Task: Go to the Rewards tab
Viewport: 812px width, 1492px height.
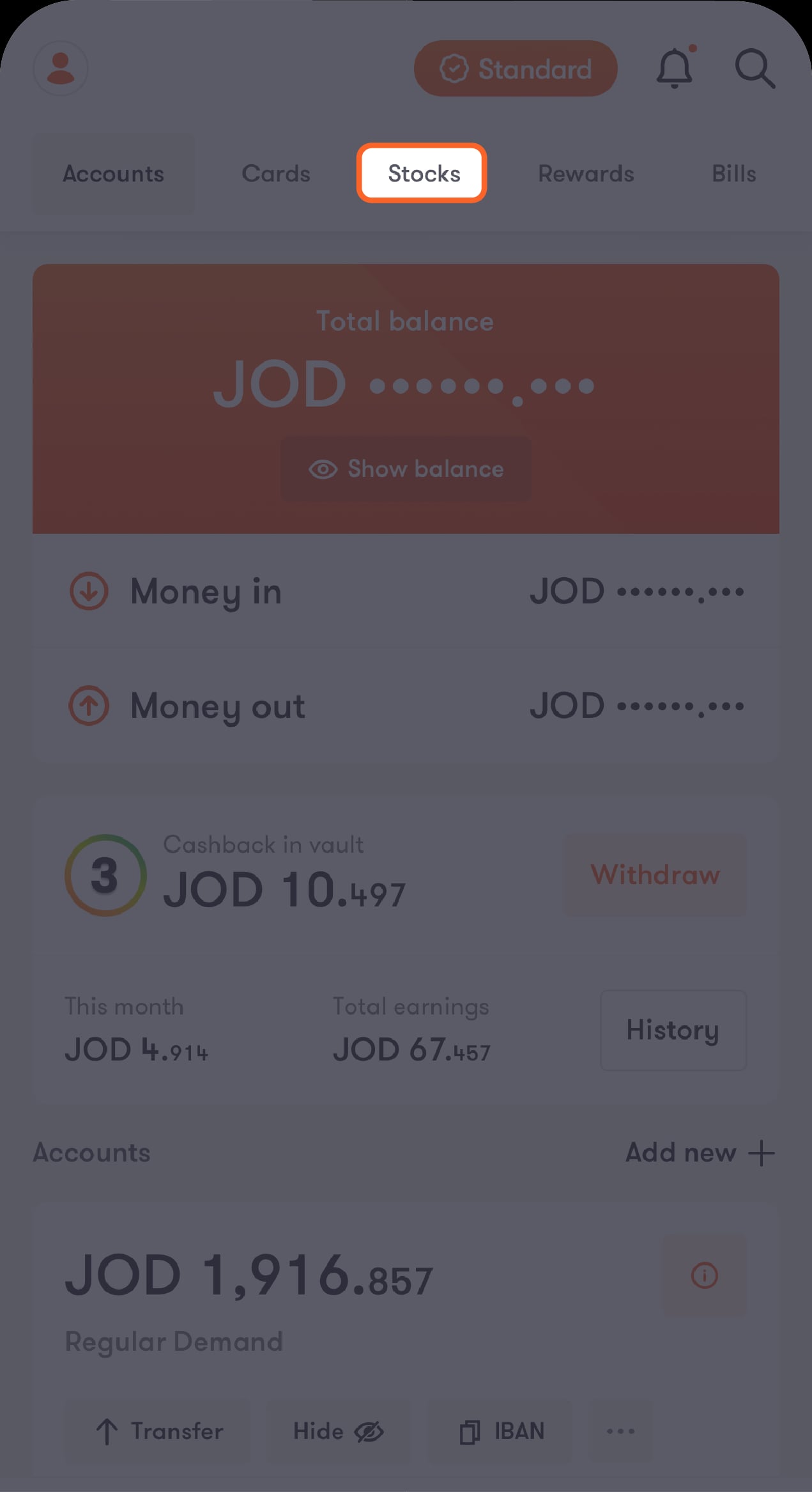Action: [x=586, y=173]
